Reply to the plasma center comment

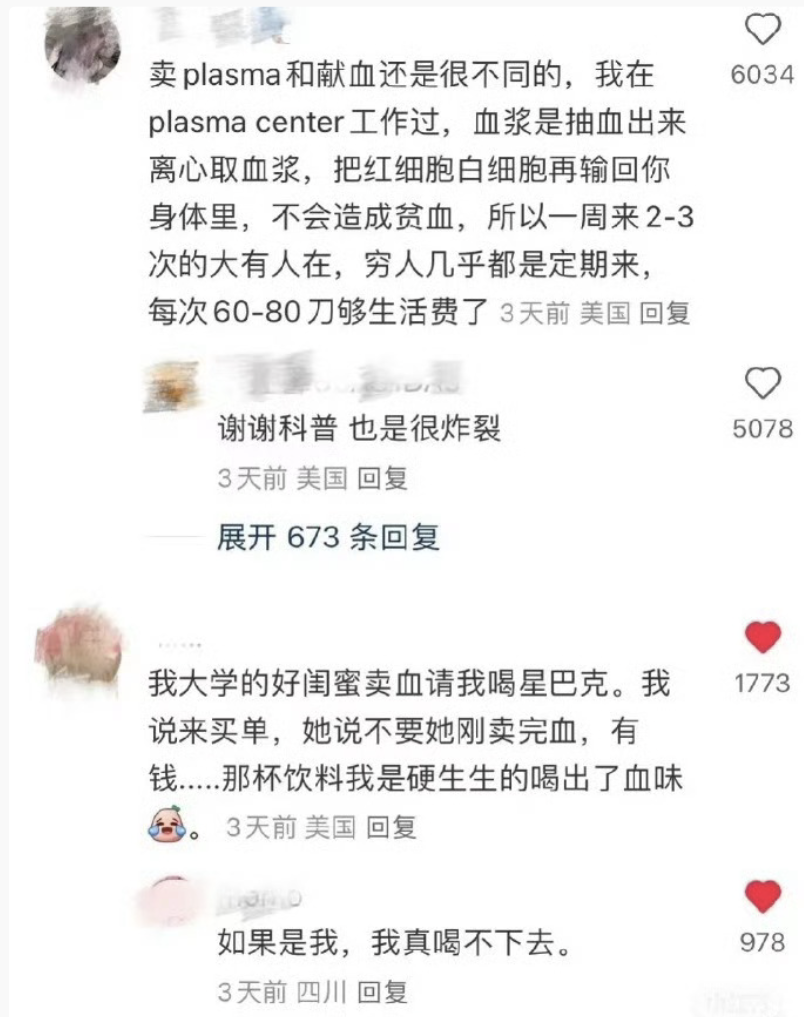pyautogui.click(x=665, y=314)
